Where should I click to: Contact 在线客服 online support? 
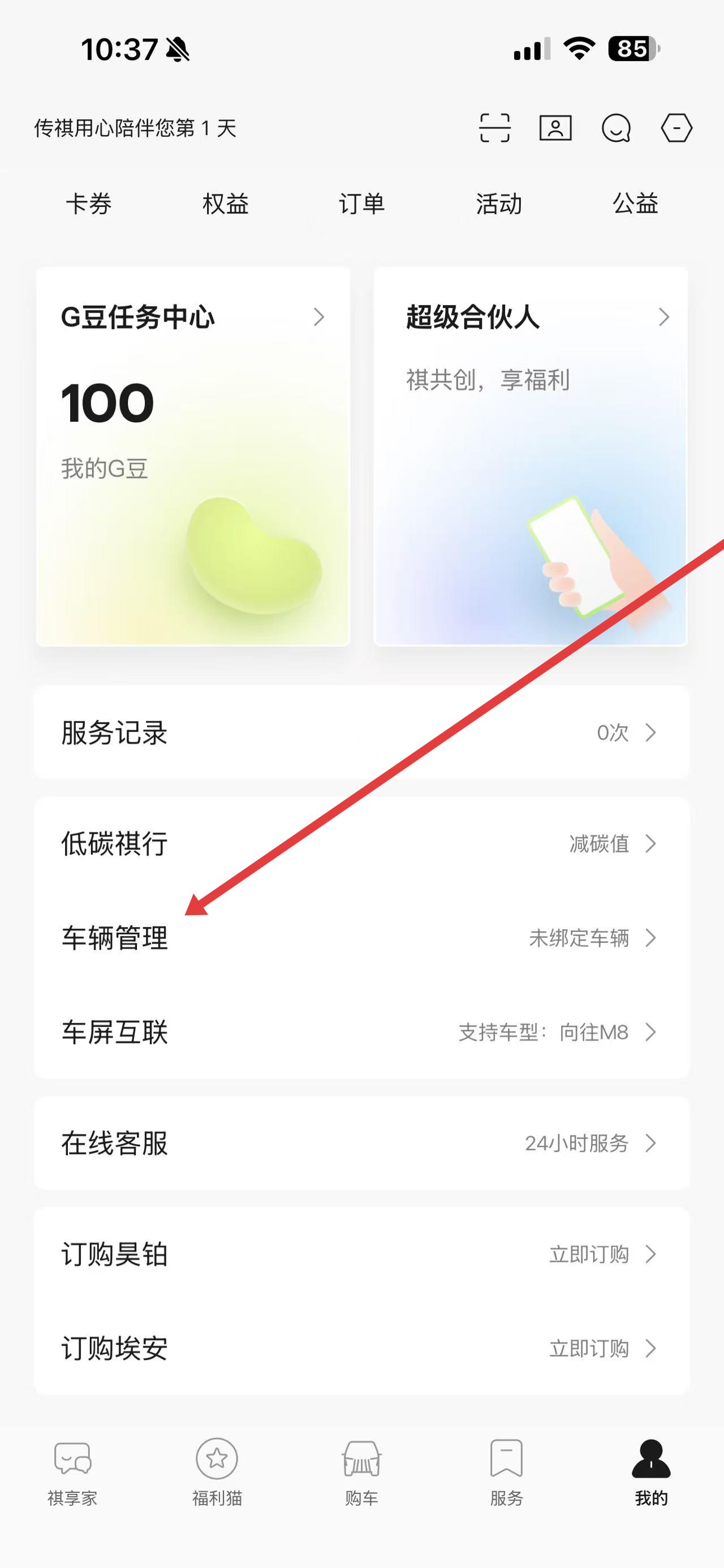tap(361, 1143)
